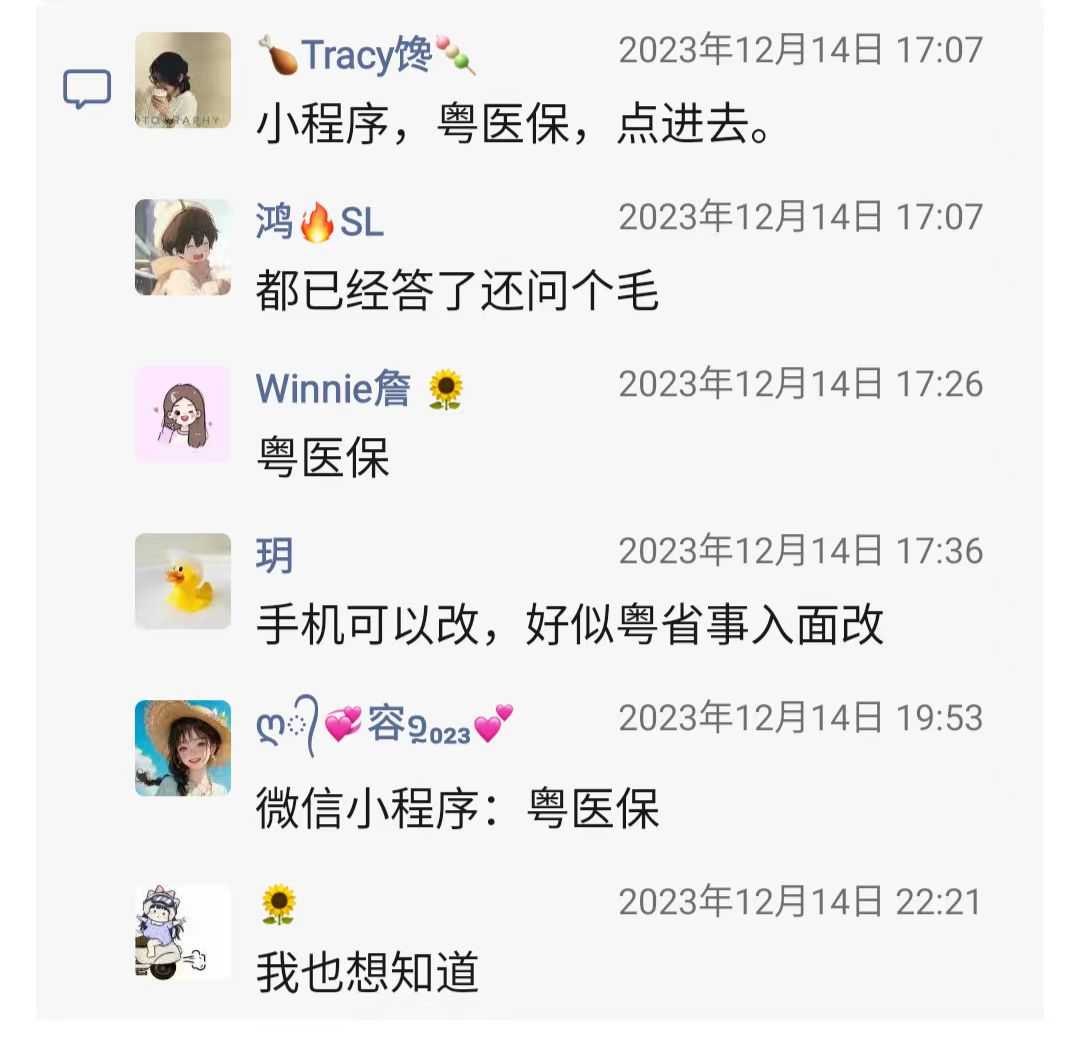Viewport: 1080px width, 1042px height.
Task: Open the duck avatar of user 玥
Action: tap(183, 581)
